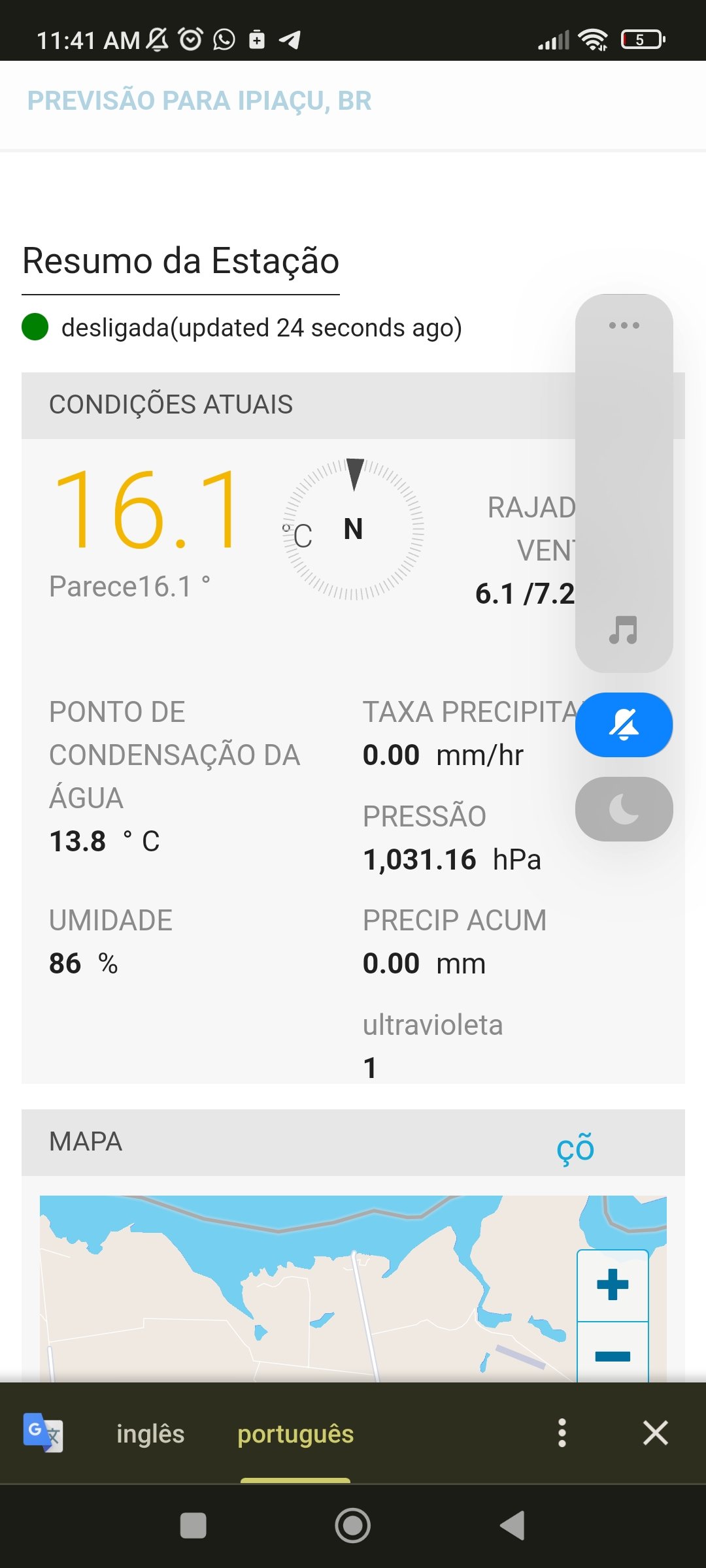Enable the Do Not Disturb moon button
The width and height of the screenshot is (706, 1568).
pos(624,809)
